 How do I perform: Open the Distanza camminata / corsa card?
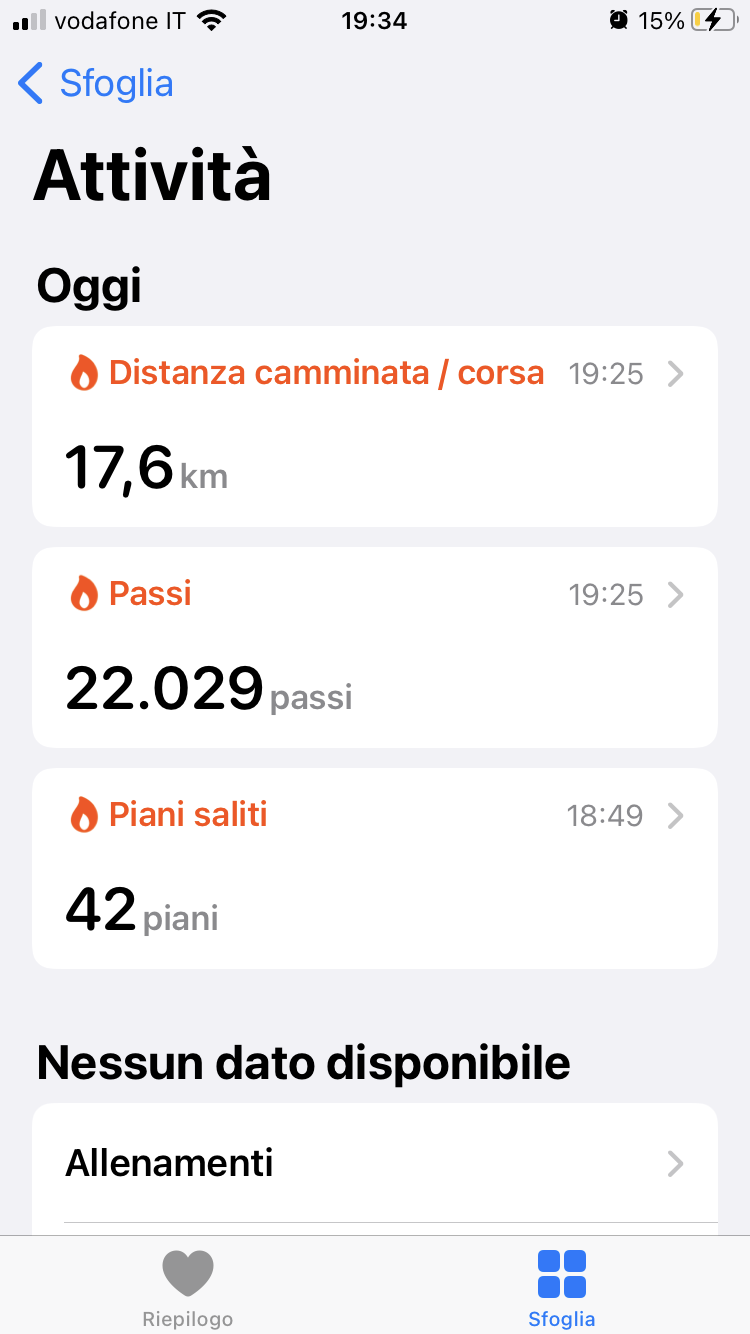[375, 426]
